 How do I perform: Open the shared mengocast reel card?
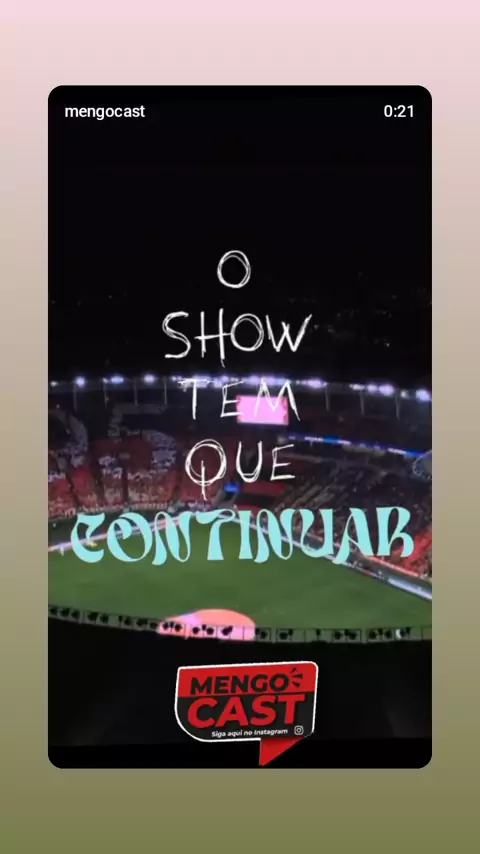pos(240,426)
